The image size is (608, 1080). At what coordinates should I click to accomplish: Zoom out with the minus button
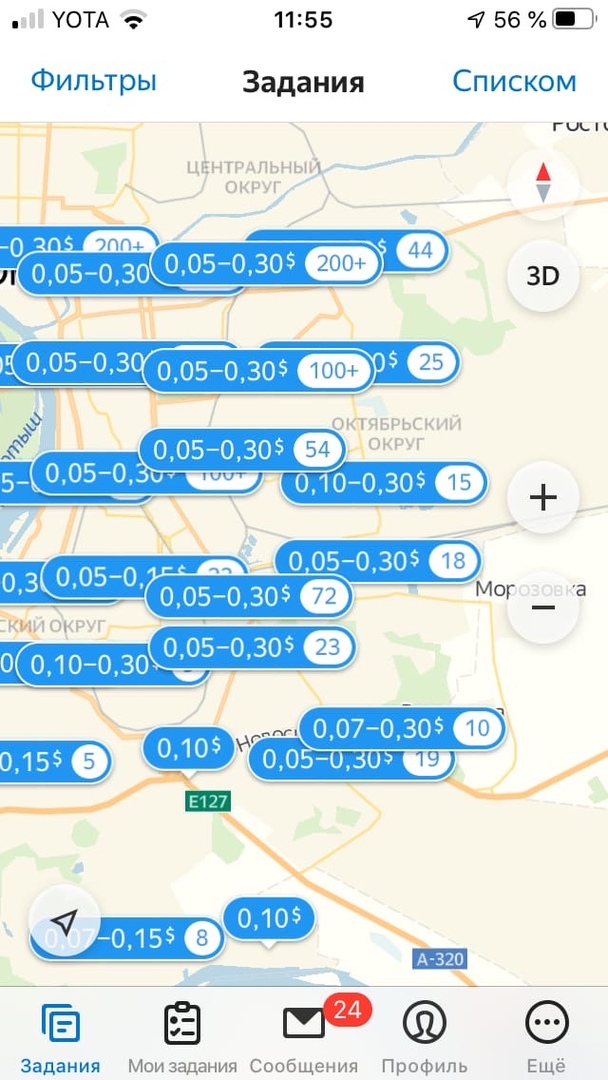click(543, 608)
